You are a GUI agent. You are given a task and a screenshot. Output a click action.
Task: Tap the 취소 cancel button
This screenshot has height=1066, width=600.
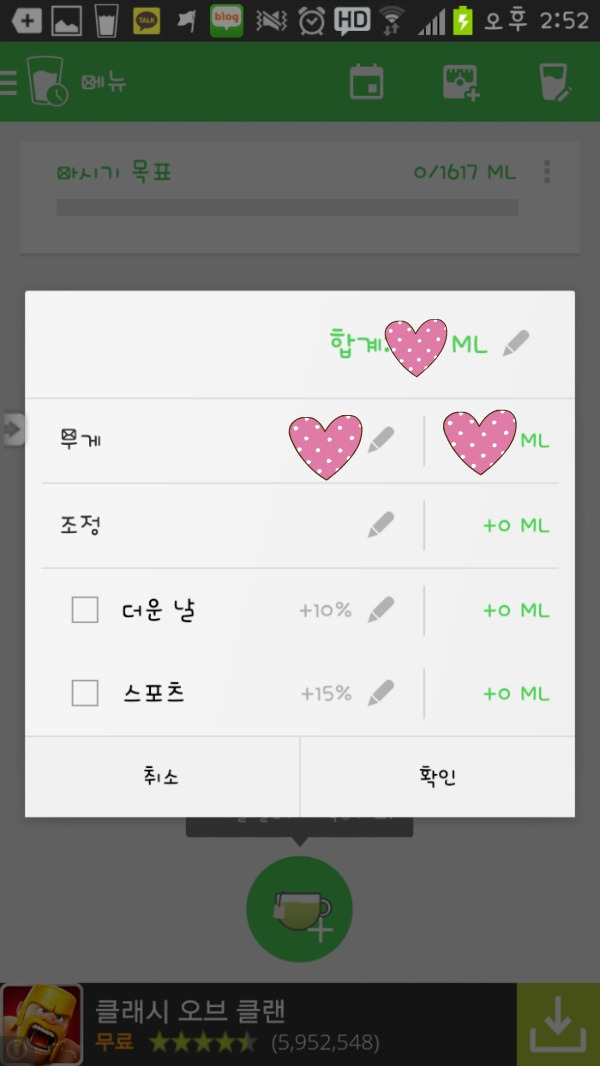point(162,776)
